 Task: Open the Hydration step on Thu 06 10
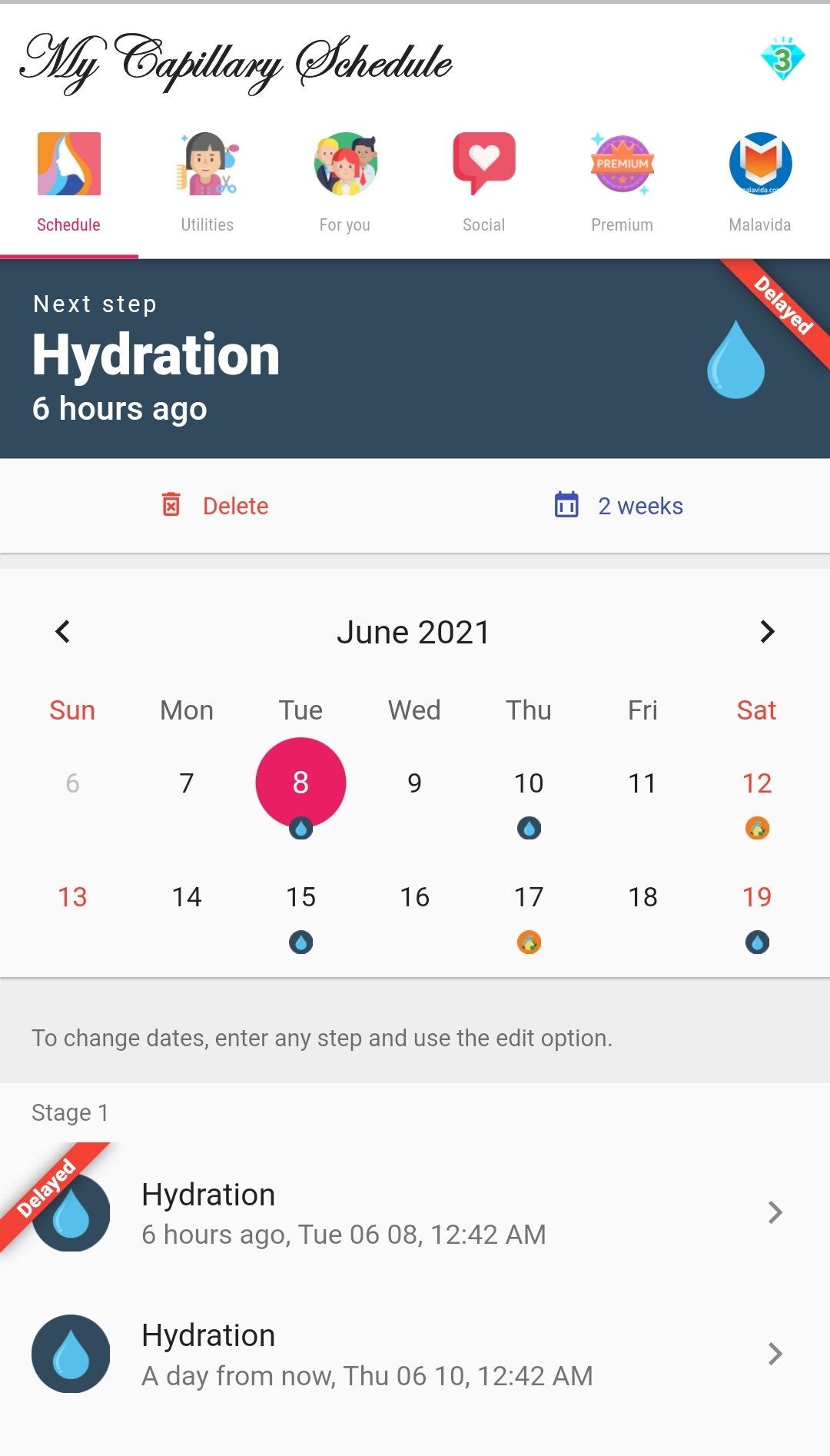(415, 1354)
